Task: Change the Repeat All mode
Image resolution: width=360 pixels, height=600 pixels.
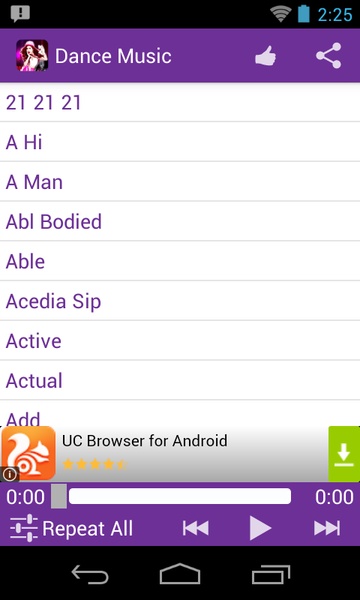Action: point(88,529)
